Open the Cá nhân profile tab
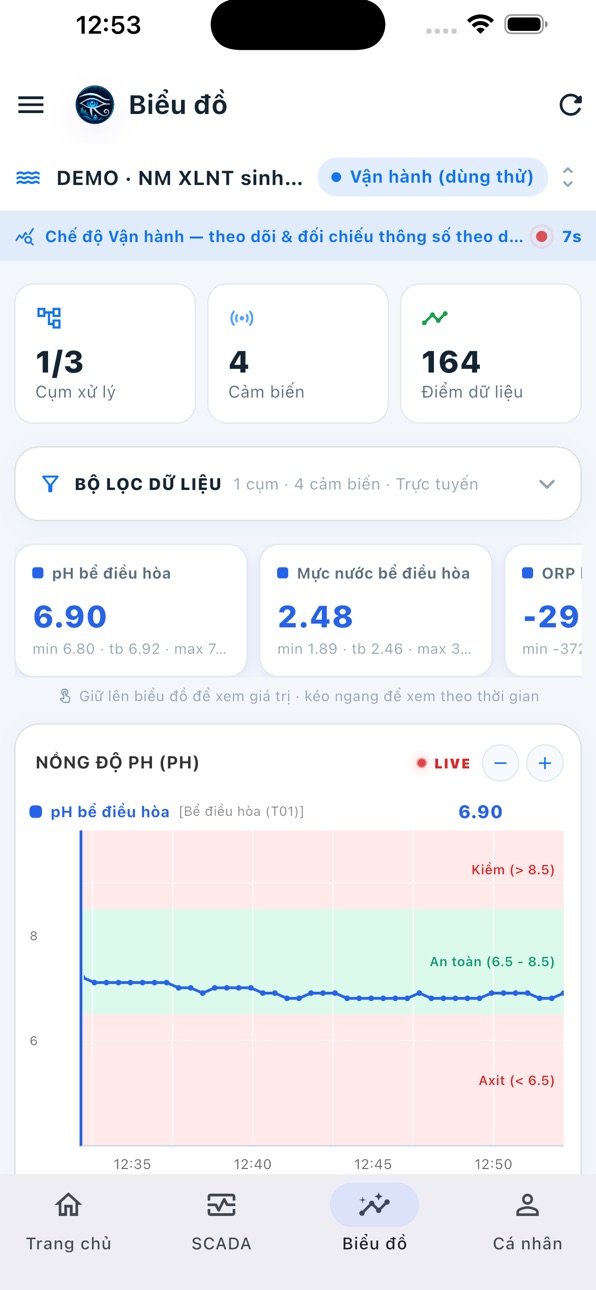Image resolution: width=596 pixels, height=1290 pixels. pos(527,1221)
